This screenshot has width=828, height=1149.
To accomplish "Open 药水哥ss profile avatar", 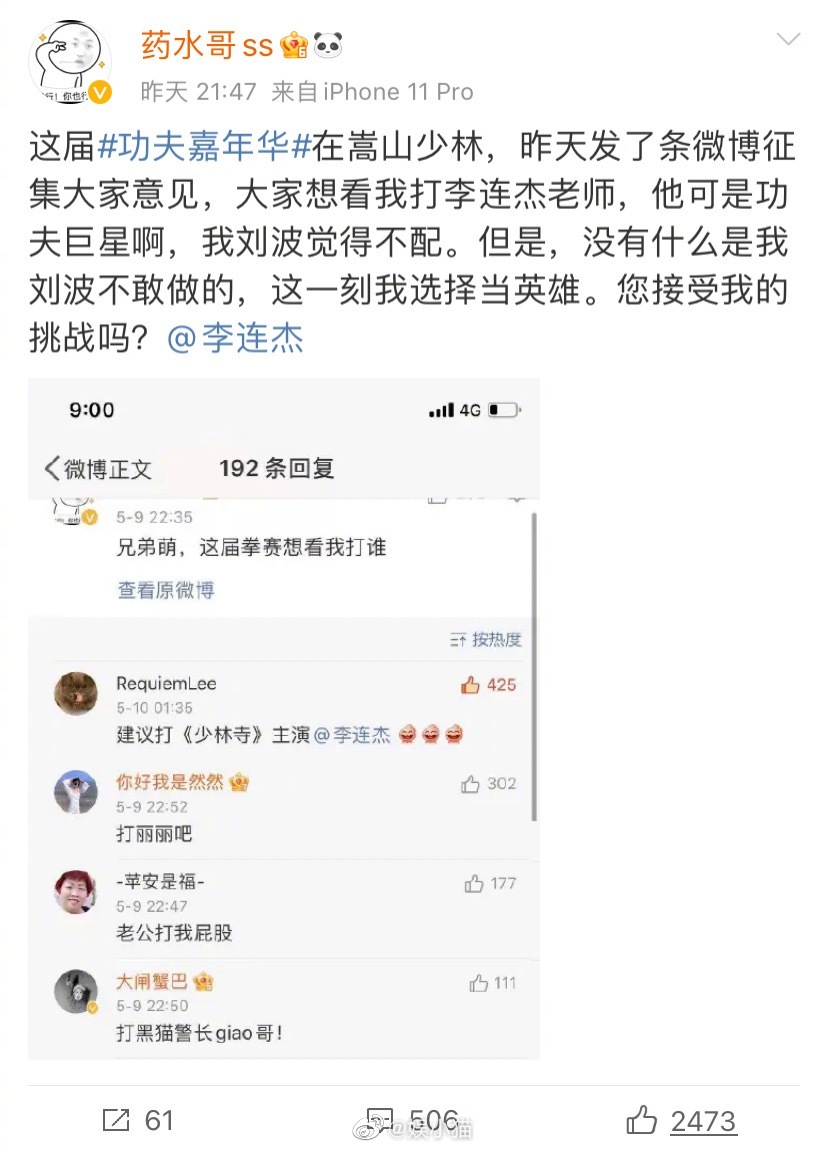I will coord(70,62).
